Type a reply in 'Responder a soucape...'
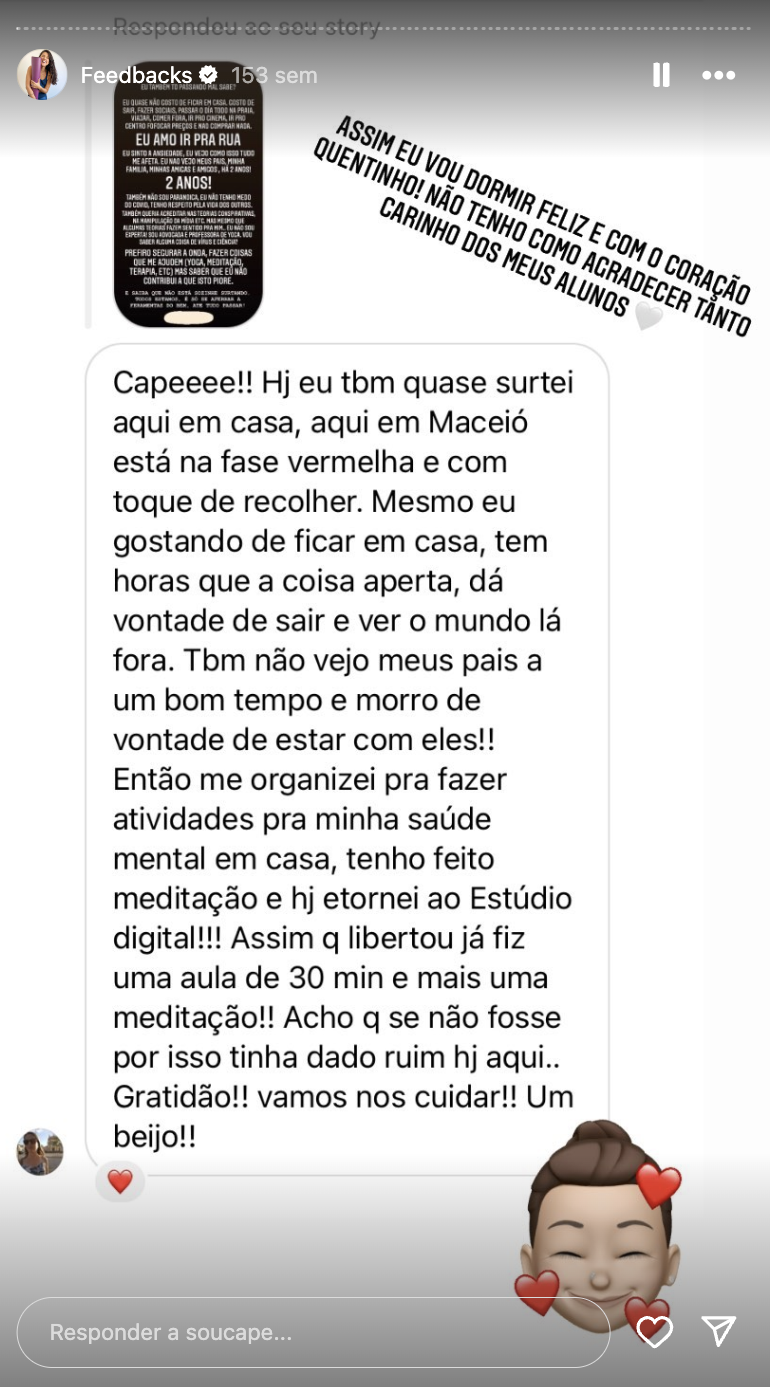Viewport: 770px width, 1387px height. tap(312, 1333)
